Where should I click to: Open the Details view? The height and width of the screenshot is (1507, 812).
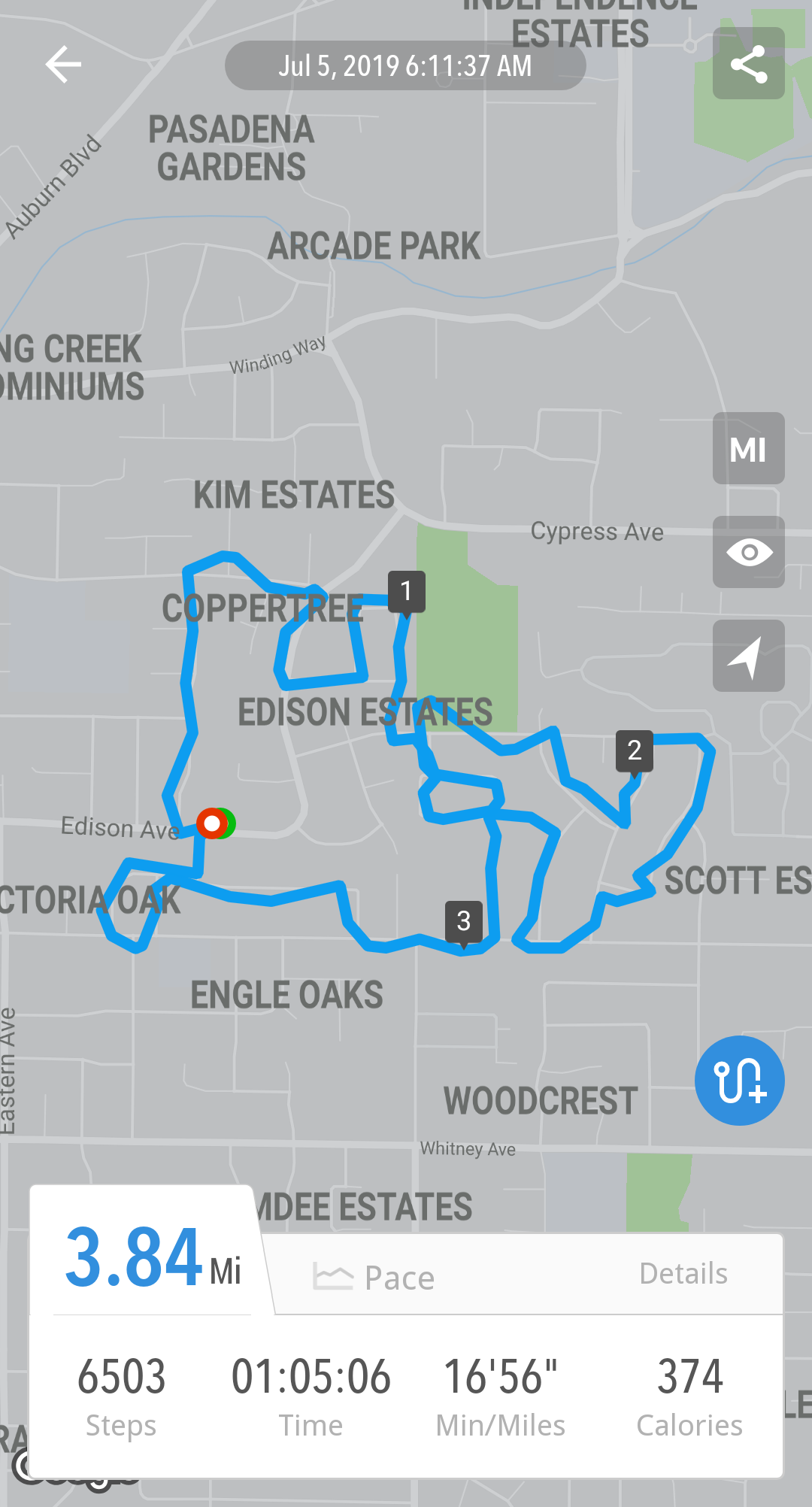(683, 1274)
